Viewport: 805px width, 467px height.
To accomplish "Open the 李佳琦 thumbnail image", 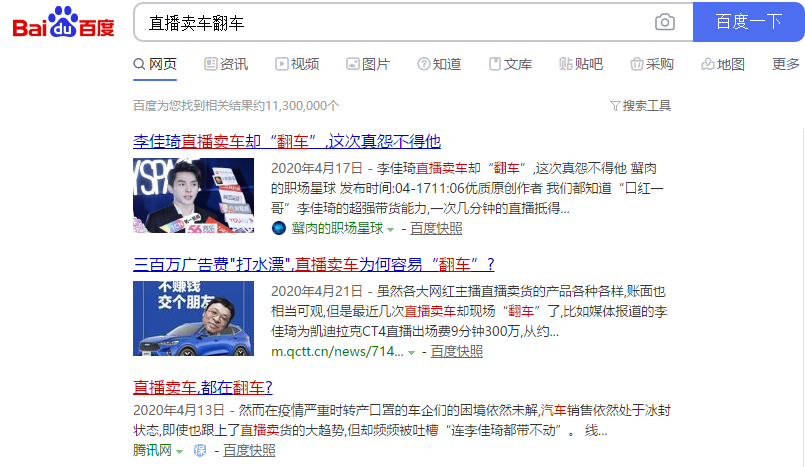I will (x=193, y=195).
